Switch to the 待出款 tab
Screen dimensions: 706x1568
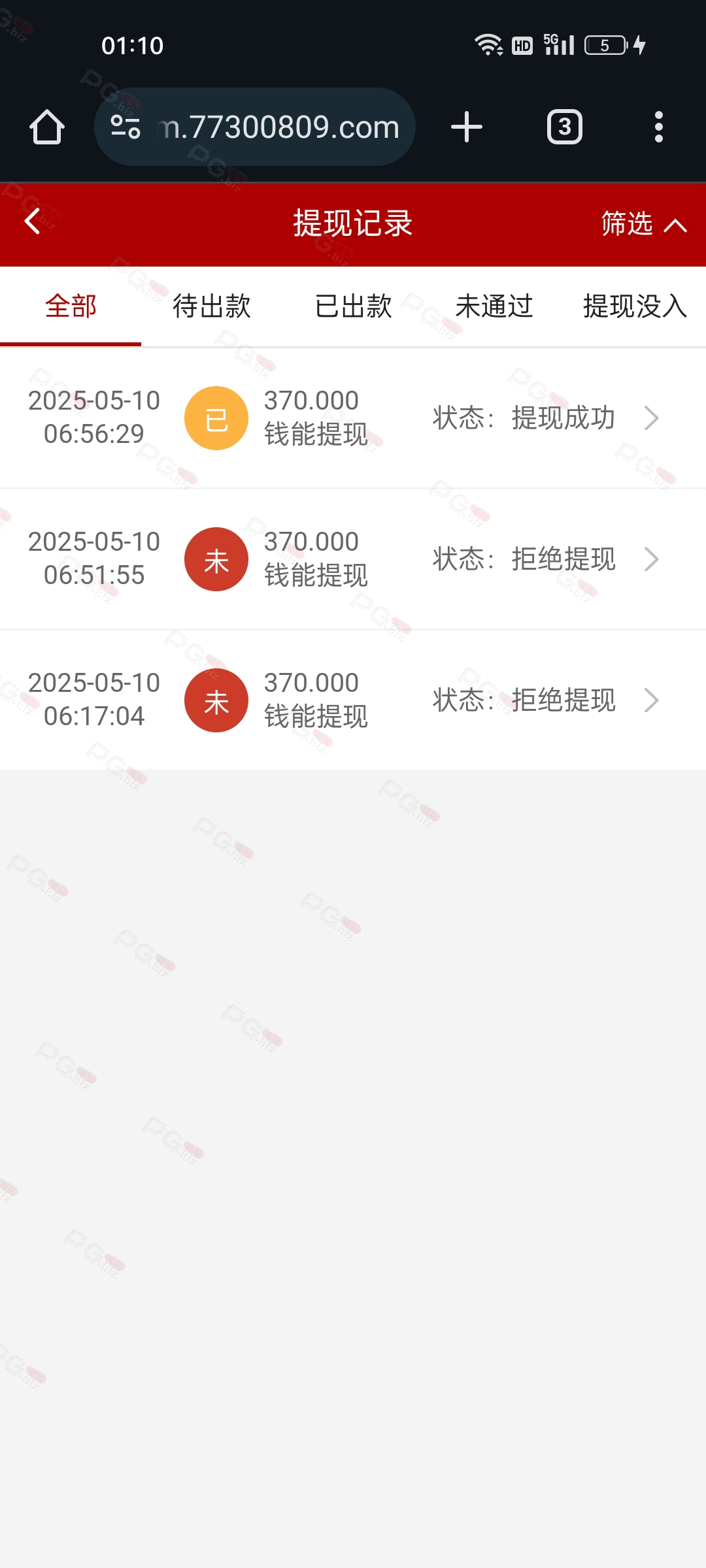[x=212, y=306]
